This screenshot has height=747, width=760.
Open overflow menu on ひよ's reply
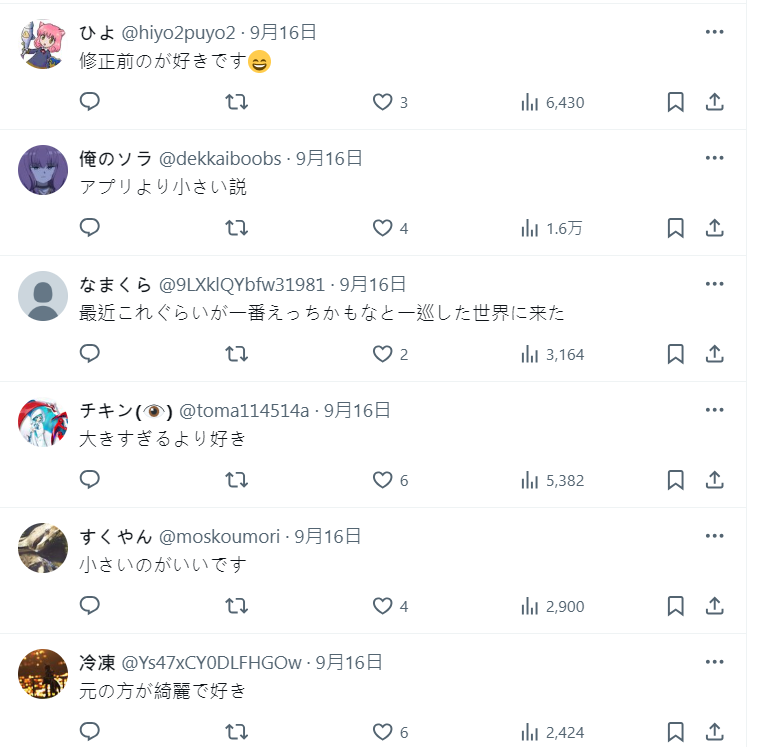point(714,32)
